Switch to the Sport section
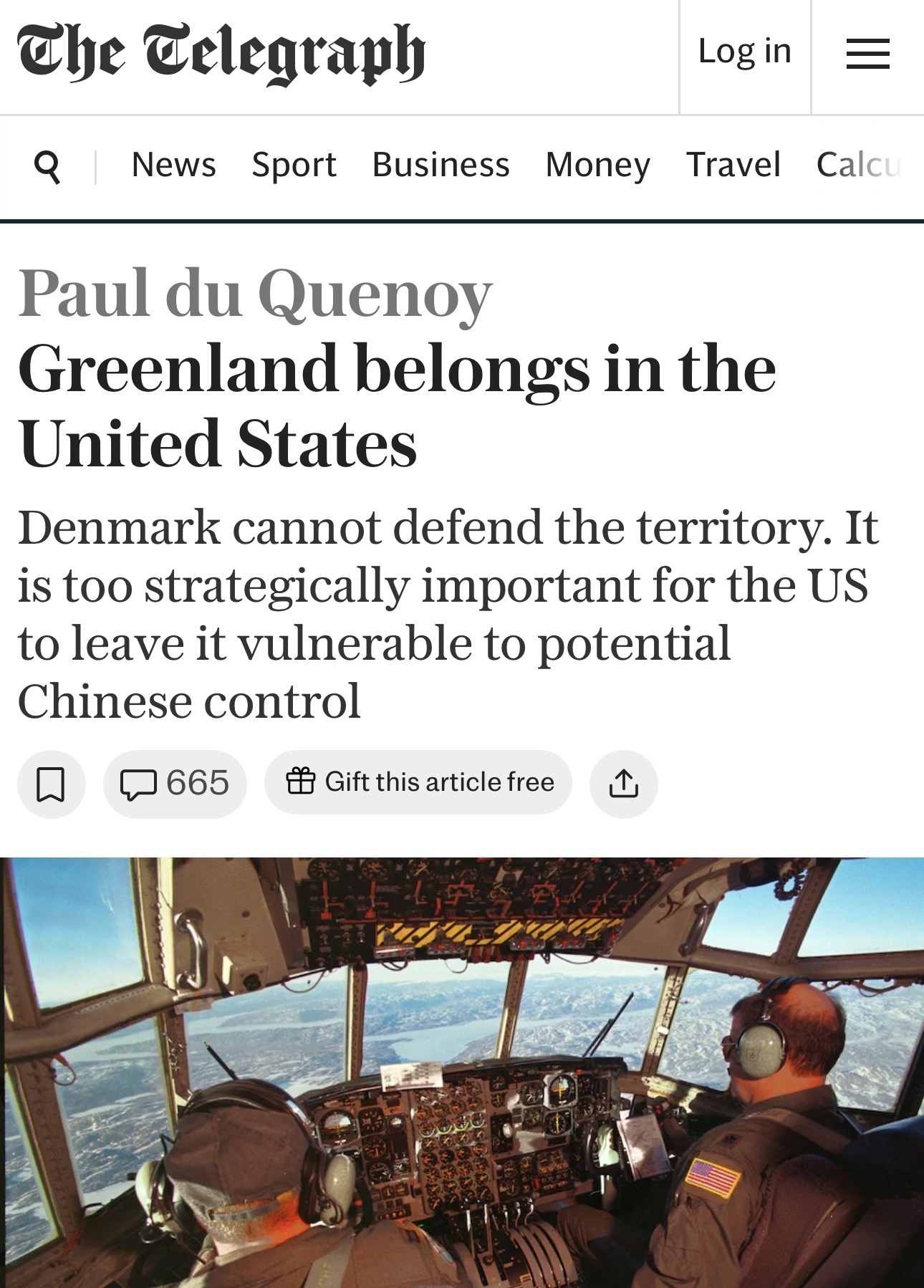924x1288 pixels. [294, 165]
